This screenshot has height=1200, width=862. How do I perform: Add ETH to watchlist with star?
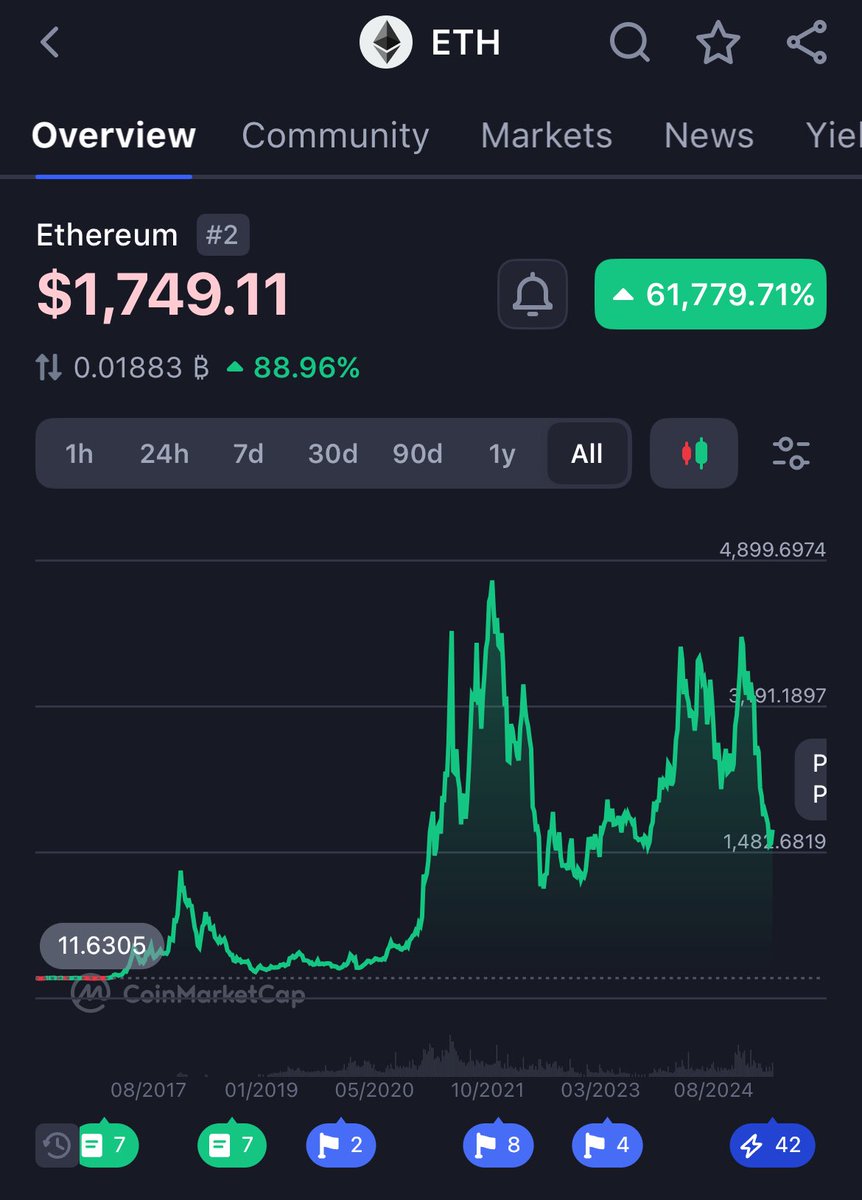pos(717,43)
